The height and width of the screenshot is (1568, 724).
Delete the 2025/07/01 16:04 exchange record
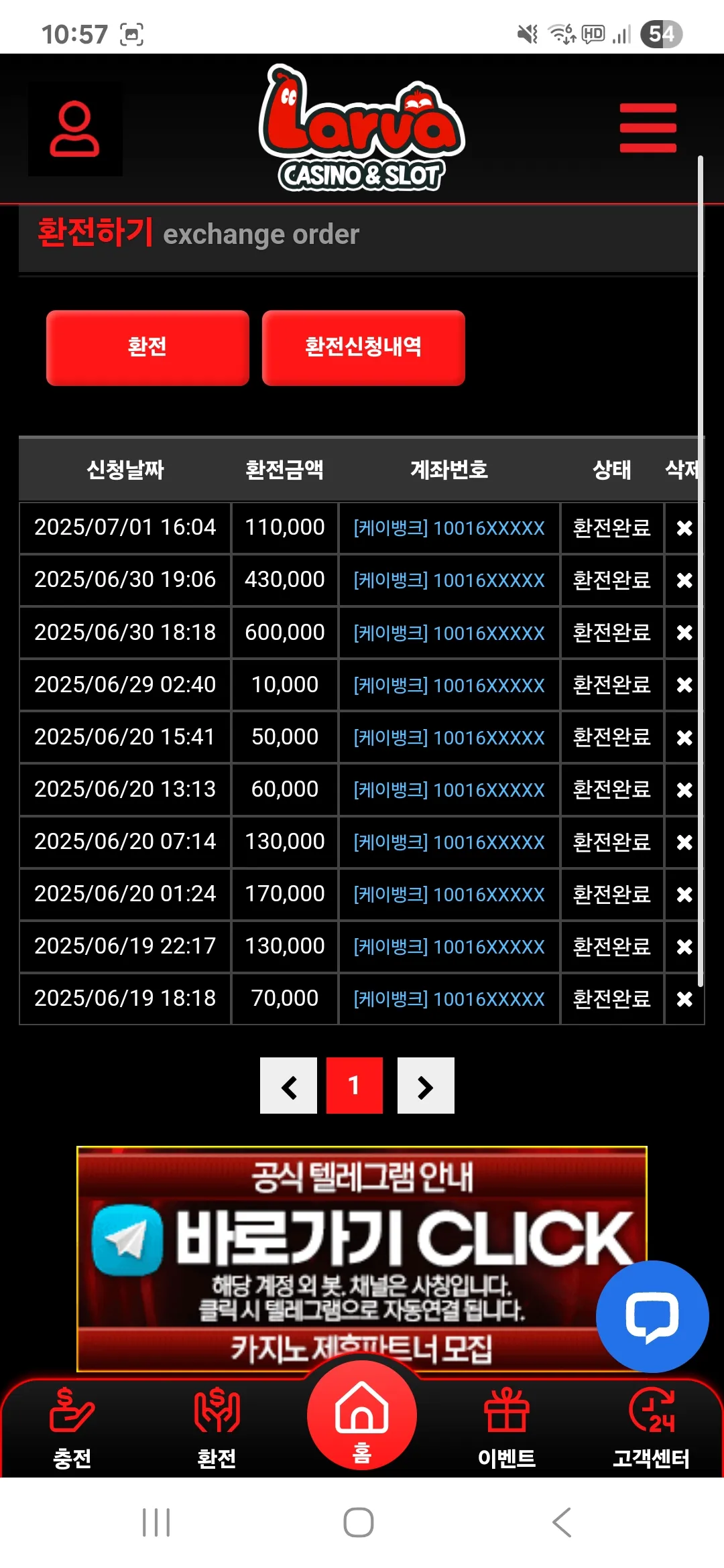[x=684, y=528]
